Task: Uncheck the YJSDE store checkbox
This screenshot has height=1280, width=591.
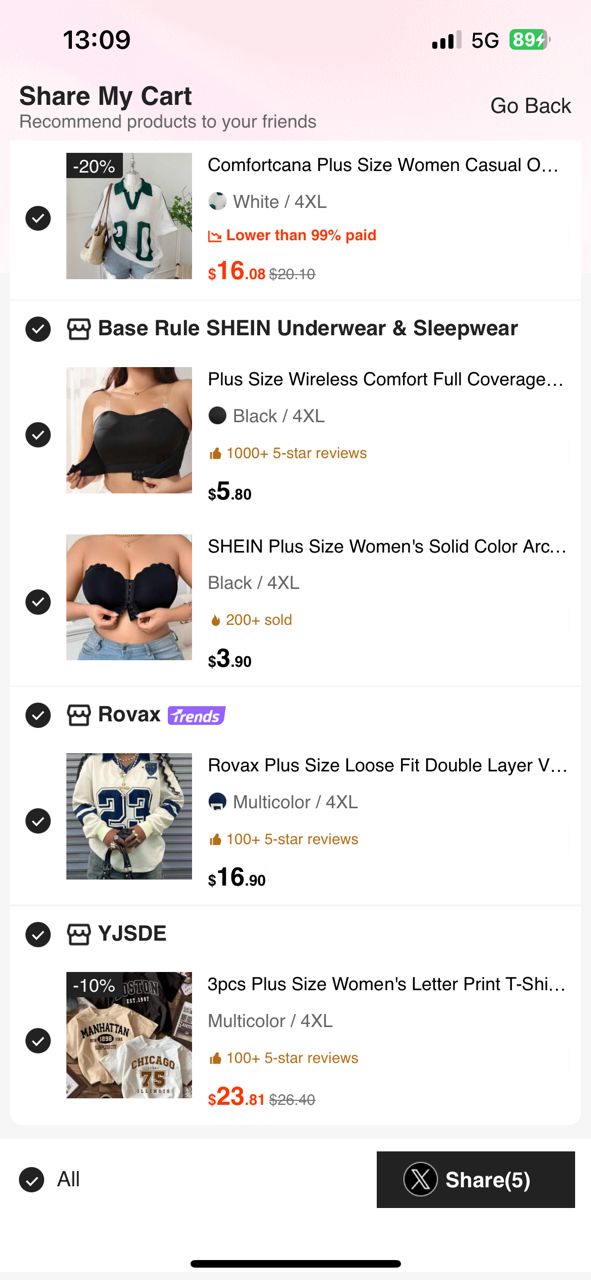Action: tap(38, 934)
